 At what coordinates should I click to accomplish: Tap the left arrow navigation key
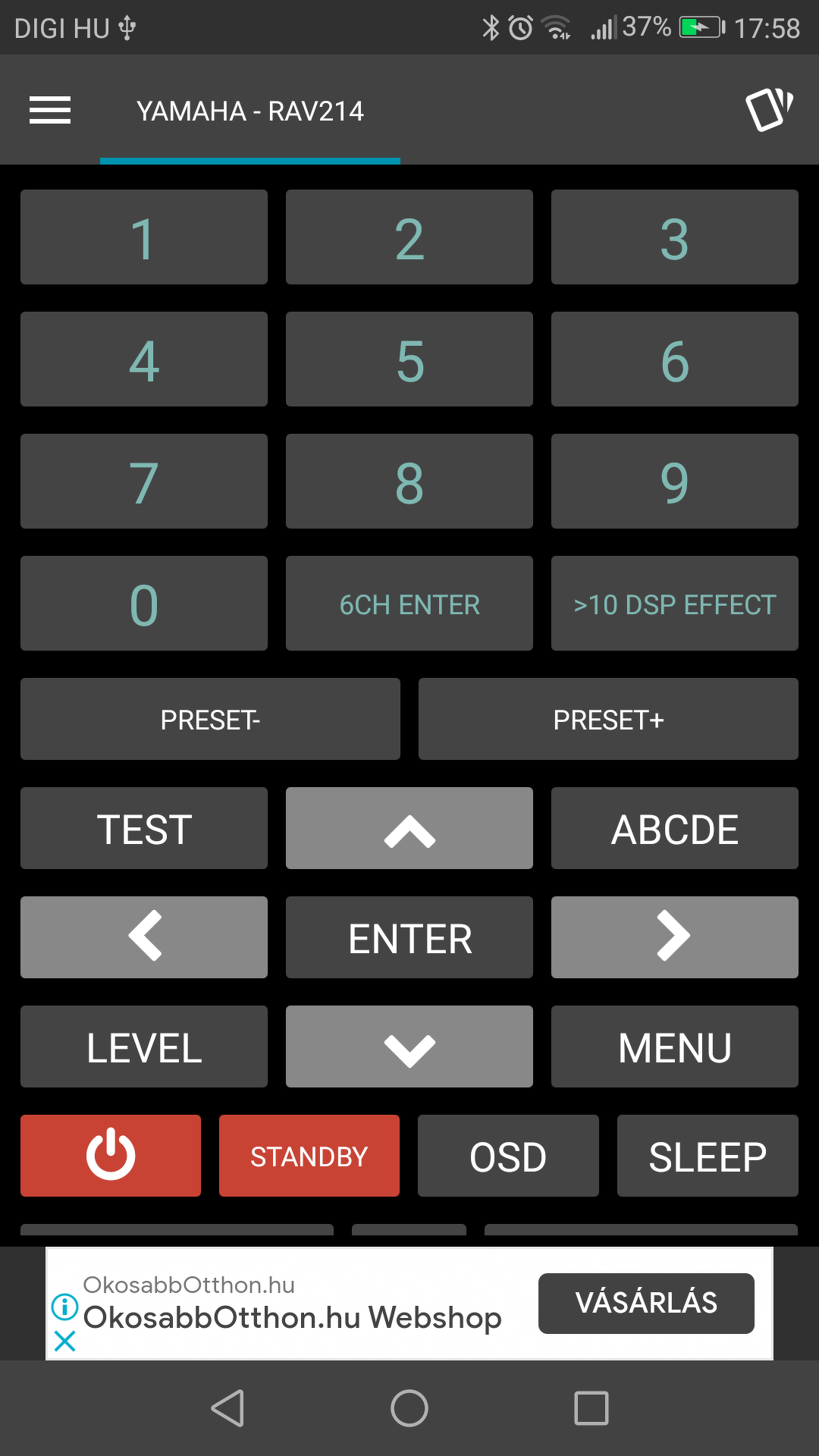tap(144, 937)
